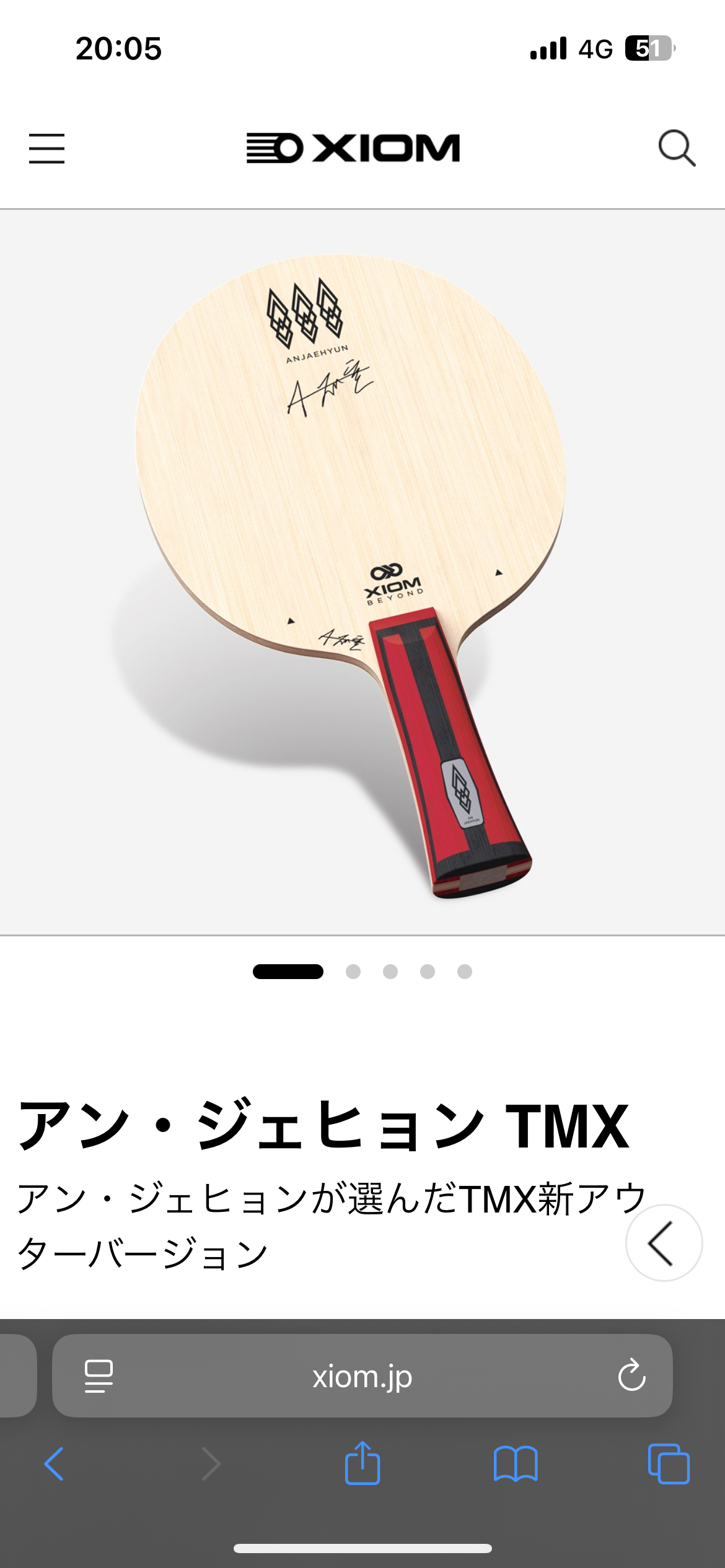Select the second carousel page dot
The width and height of the screenshot is (725, 1568).
point(353,972)
